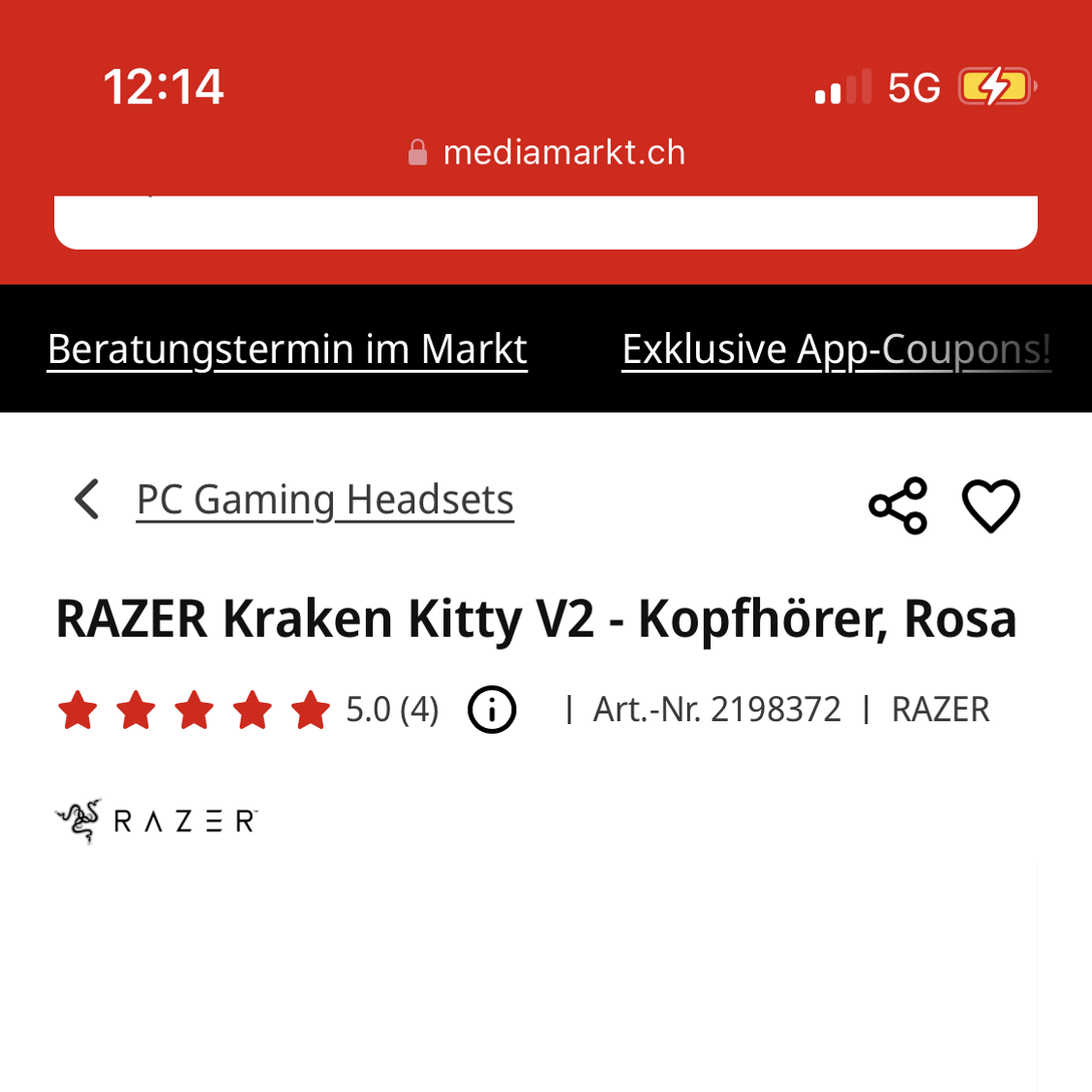This screenshot has height=1092, width=1092.
Task: Go back to PC Gaming Headsets
Action: click(324, 500)
